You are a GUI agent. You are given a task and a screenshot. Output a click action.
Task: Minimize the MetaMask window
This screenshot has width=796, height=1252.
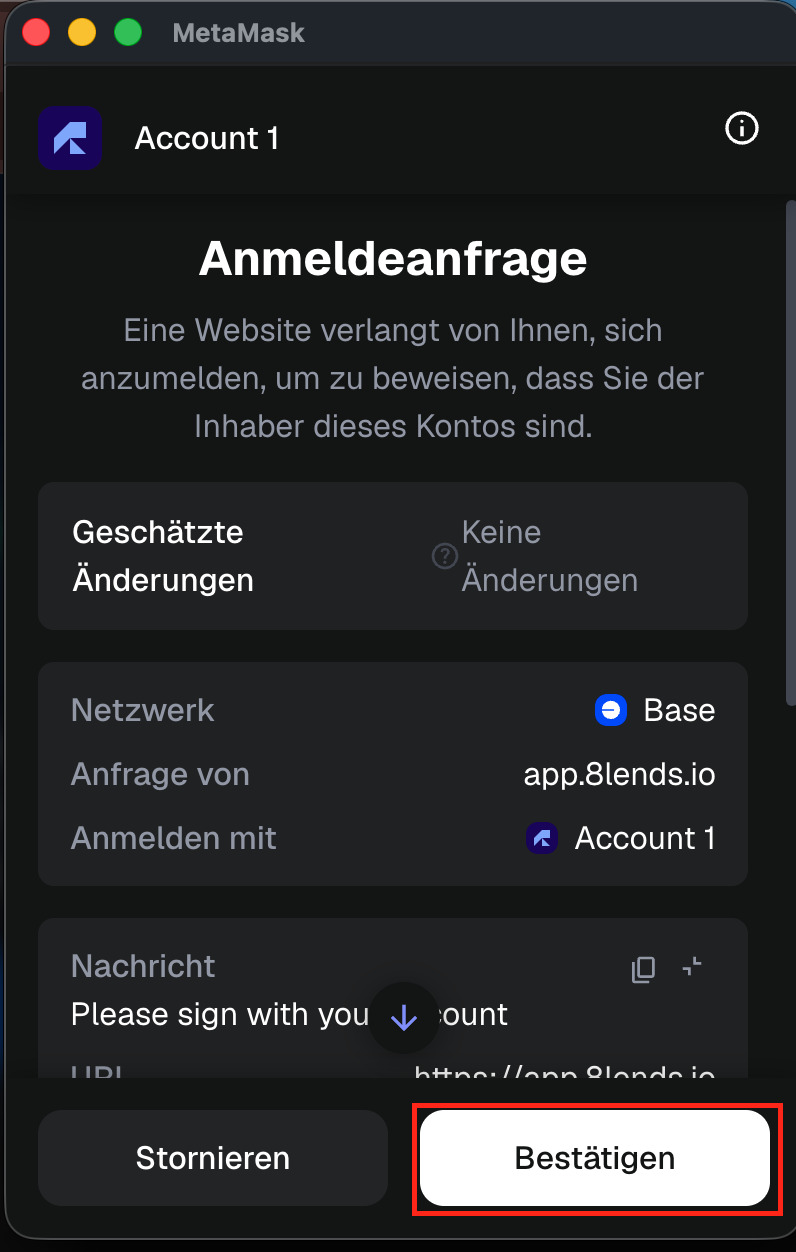click(82, 32)
